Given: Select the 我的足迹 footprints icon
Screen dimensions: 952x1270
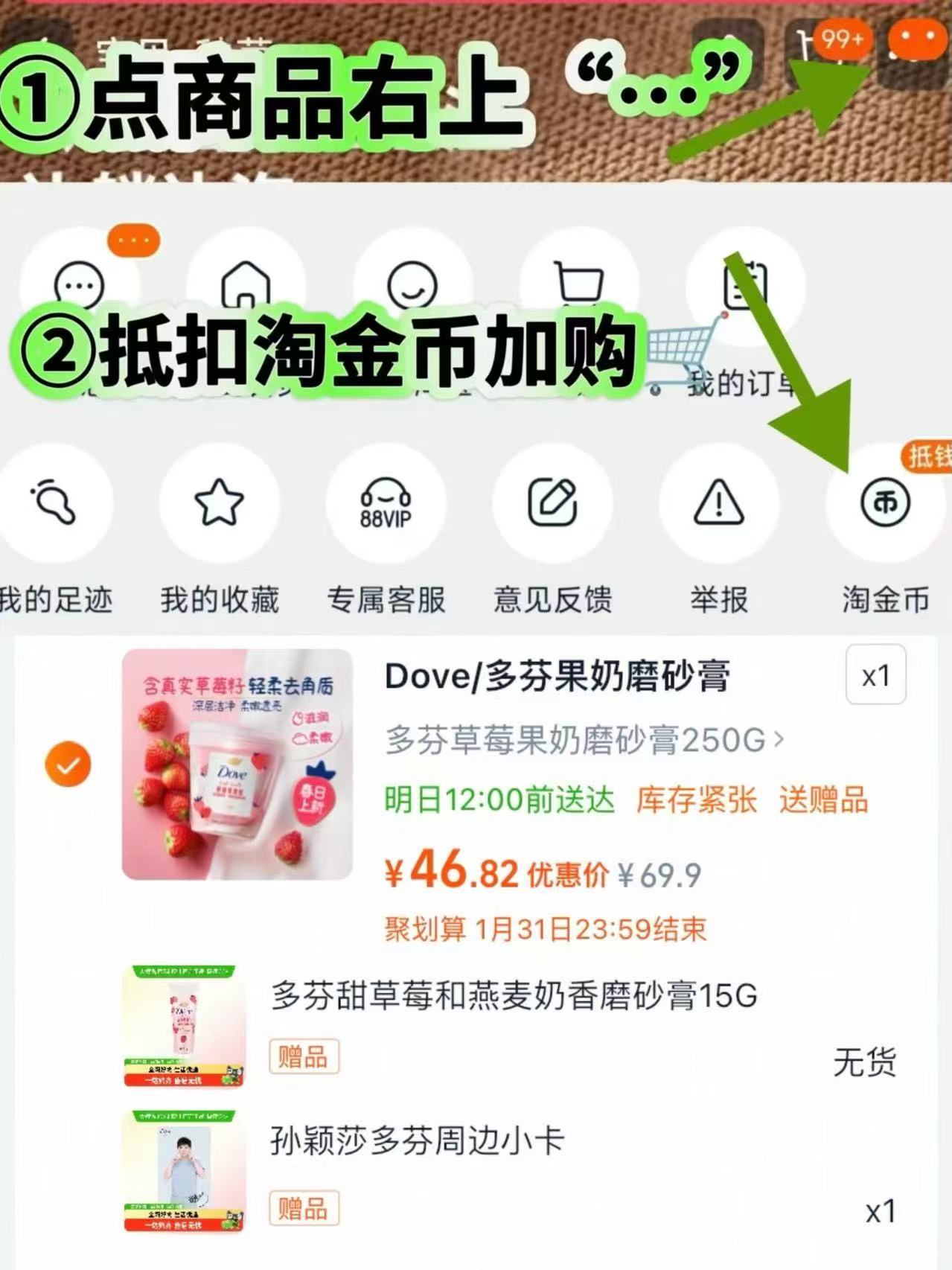Looking at the screenshot, I should [58, 503].
